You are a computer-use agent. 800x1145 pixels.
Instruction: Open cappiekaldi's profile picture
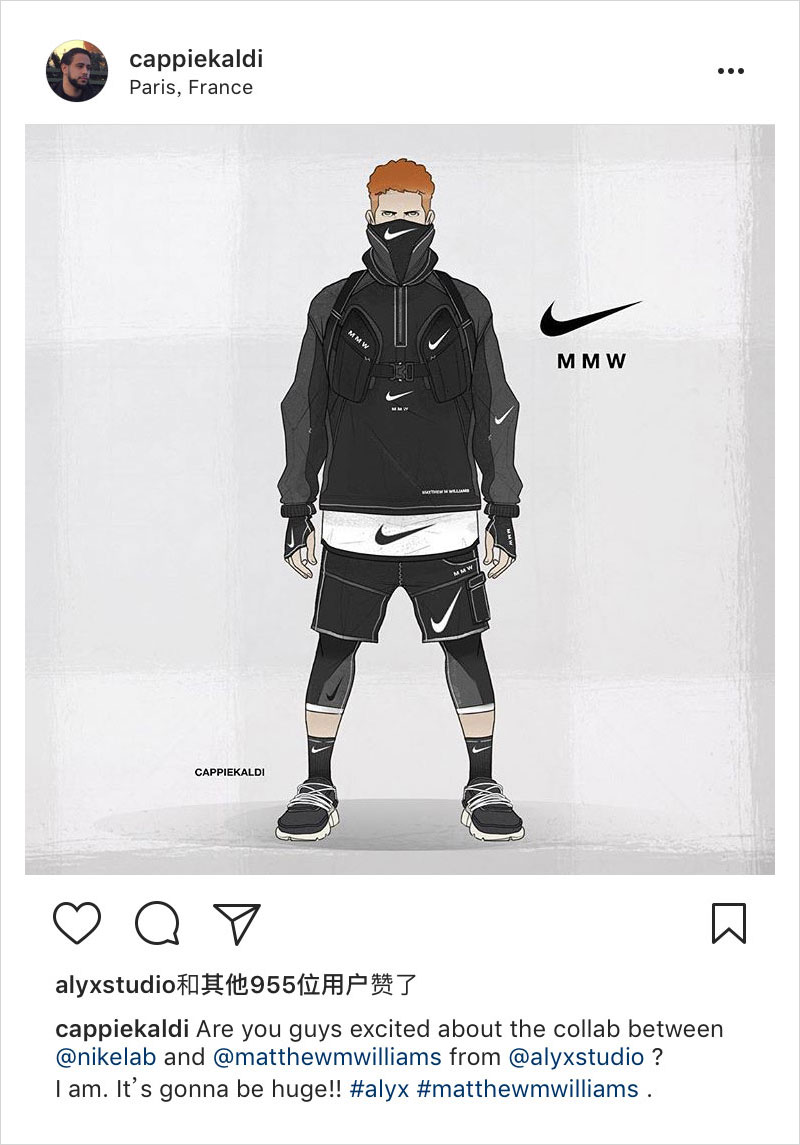(x=76, y=71)
